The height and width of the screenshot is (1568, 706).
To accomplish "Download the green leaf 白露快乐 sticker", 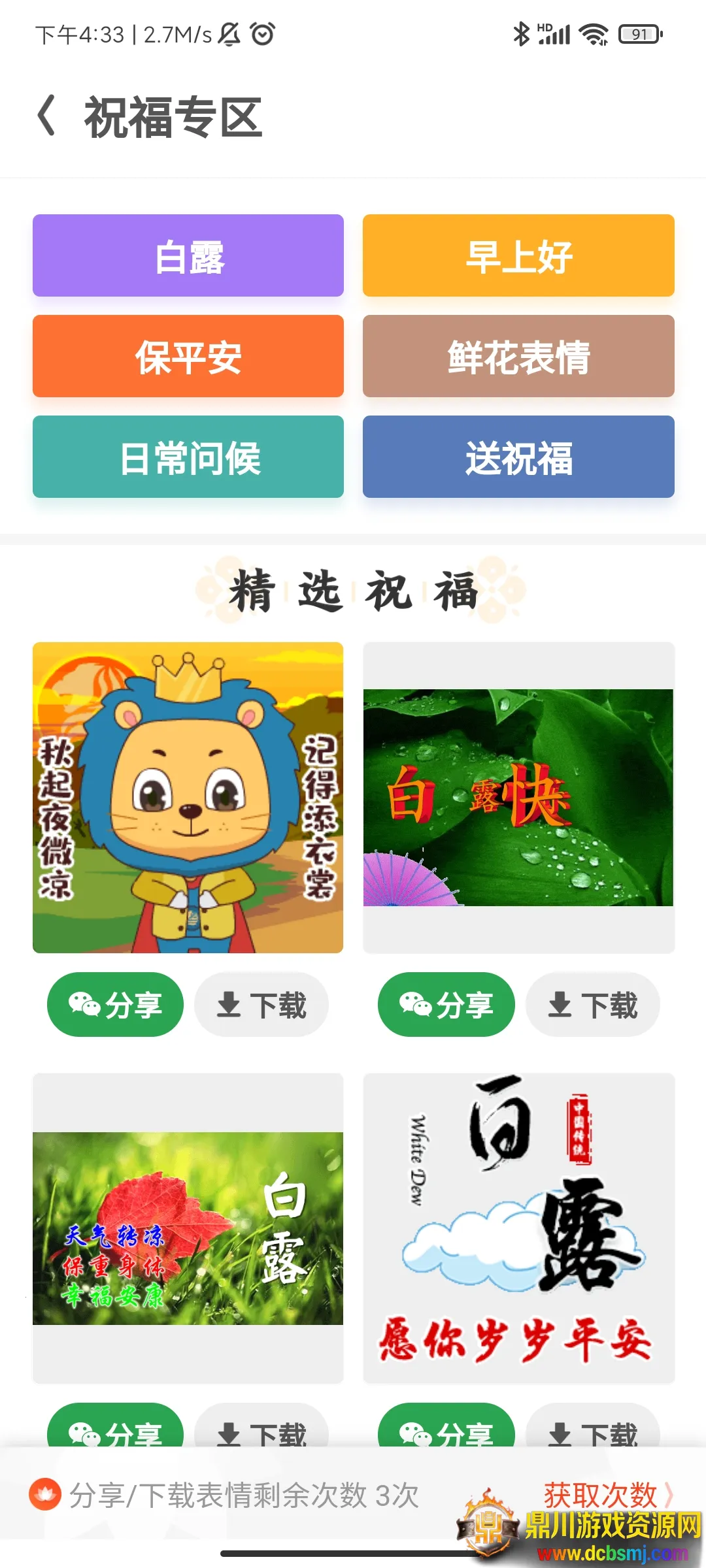I will pyautogui.click(x=593, y=1005).
